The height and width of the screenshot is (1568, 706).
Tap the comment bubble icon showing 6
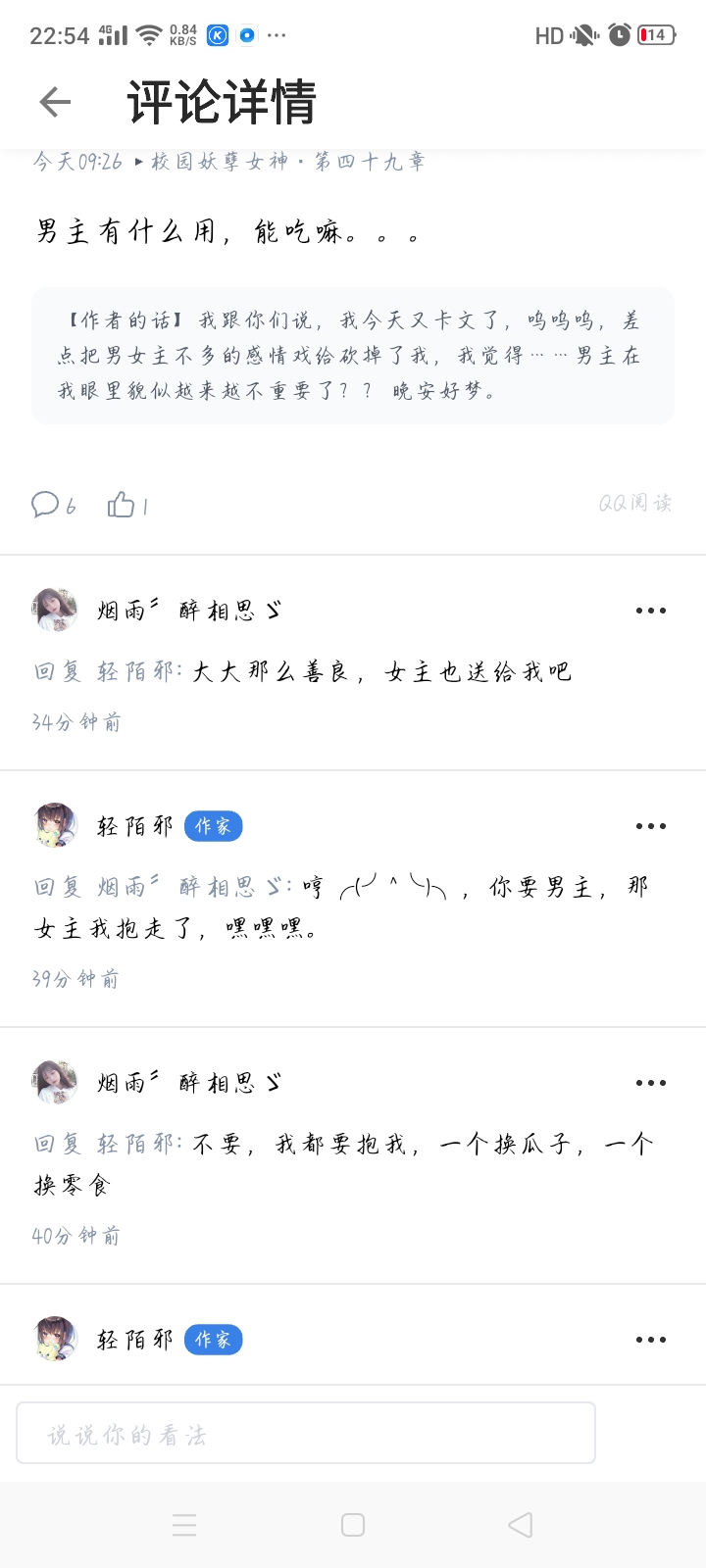coord(46,505)
